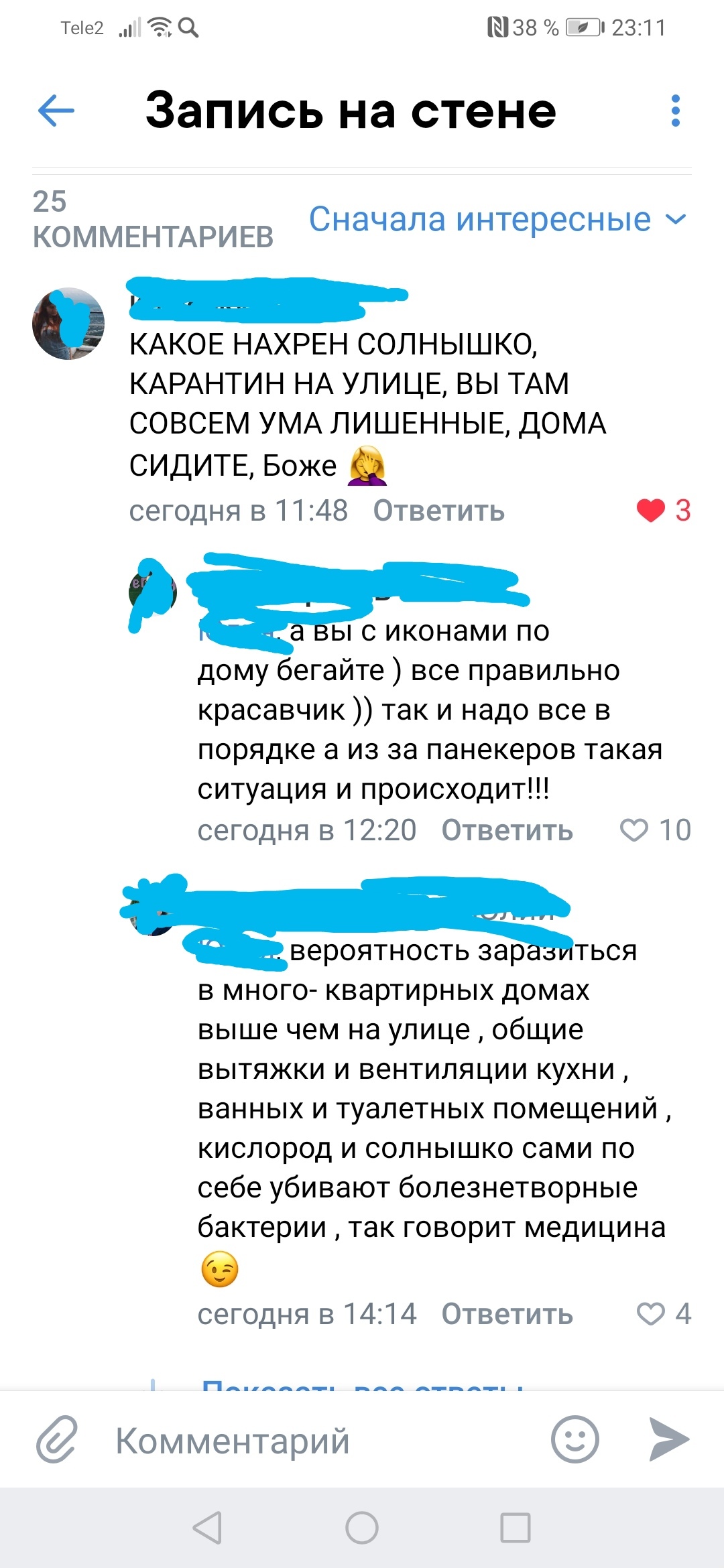Viewport: 724px width, 1568px height.
Task: Tap the system home button
Action: [x=362, y=1528]
